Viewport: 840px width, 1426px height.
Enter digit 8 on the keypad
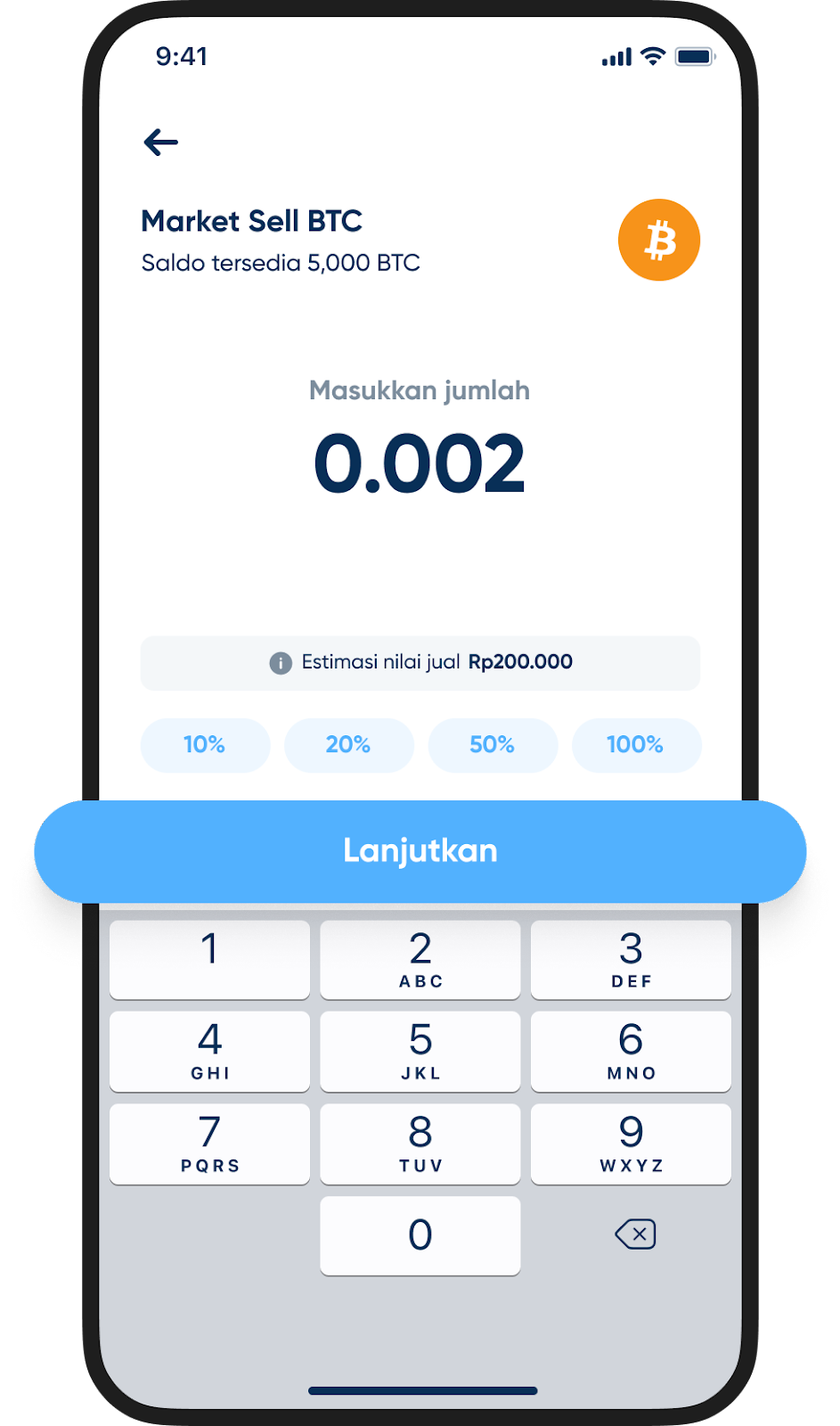point(420,1144)
